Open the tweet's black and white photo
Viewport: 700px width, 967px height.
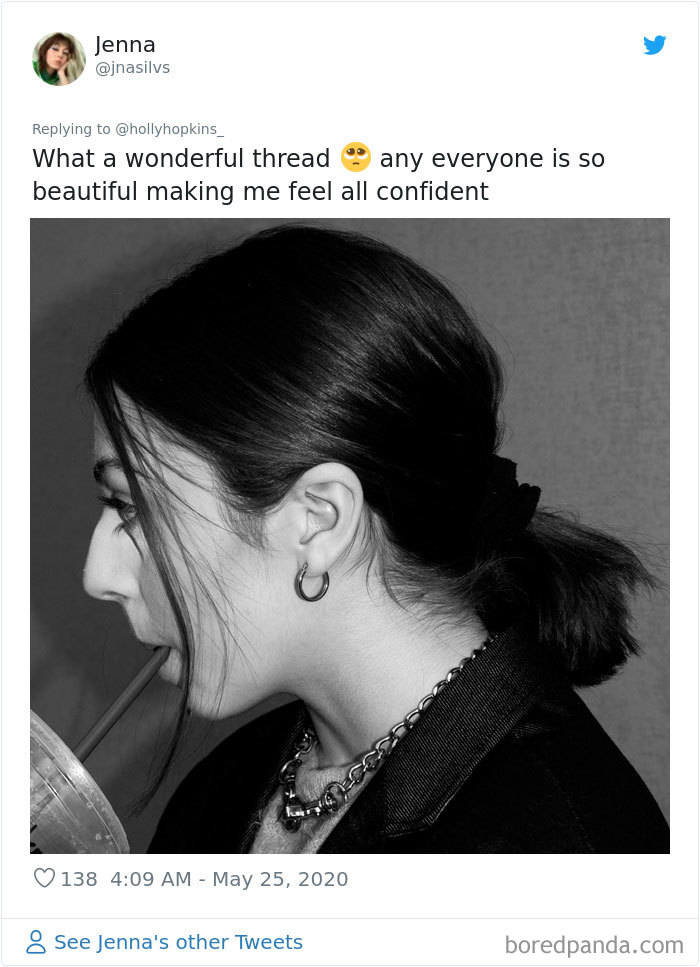(350, 535)
